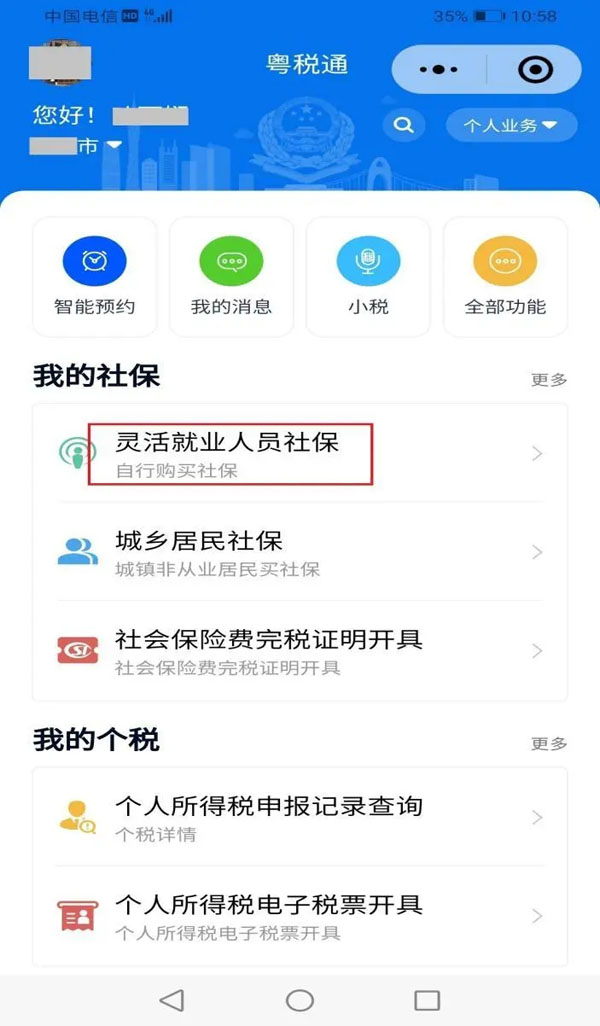Screen dimensions: 600x1026
Task: Check 我的消息 messages
Action: (x=231, y=277)
